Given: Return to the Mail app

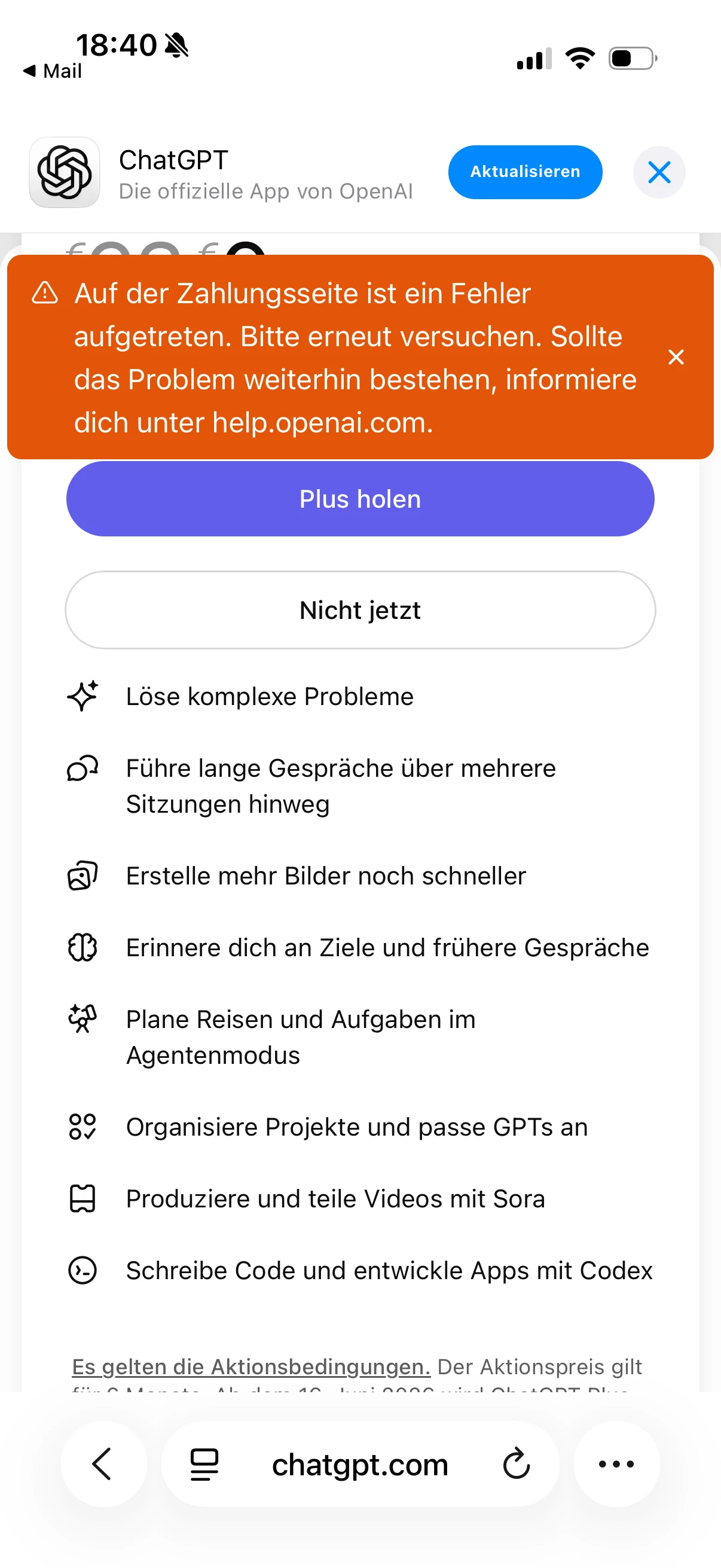Looking at the screenshot, I should tap(53, 71).
